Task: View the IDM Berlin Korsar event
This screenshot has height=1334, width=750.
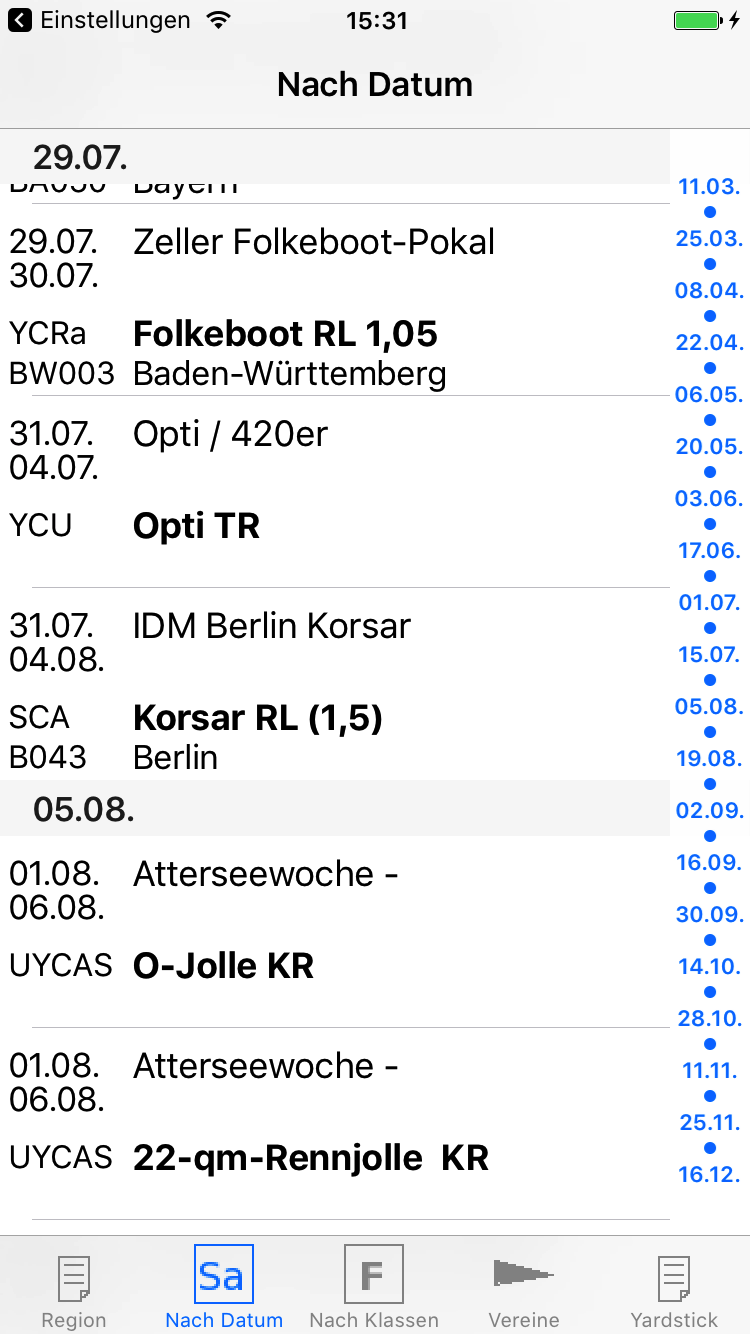Action: pyautogui.click(x=335, y=684)
